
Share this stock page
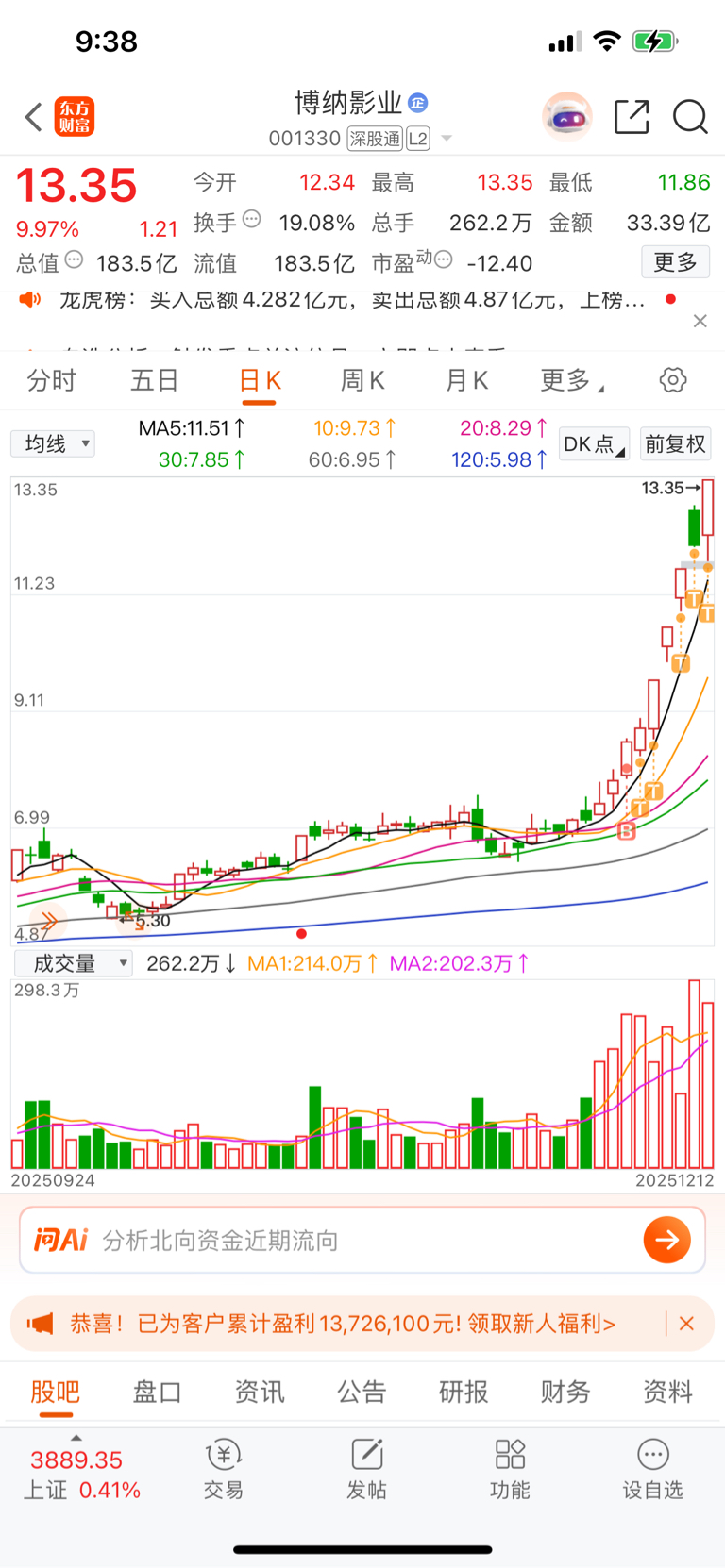point(632,118)
